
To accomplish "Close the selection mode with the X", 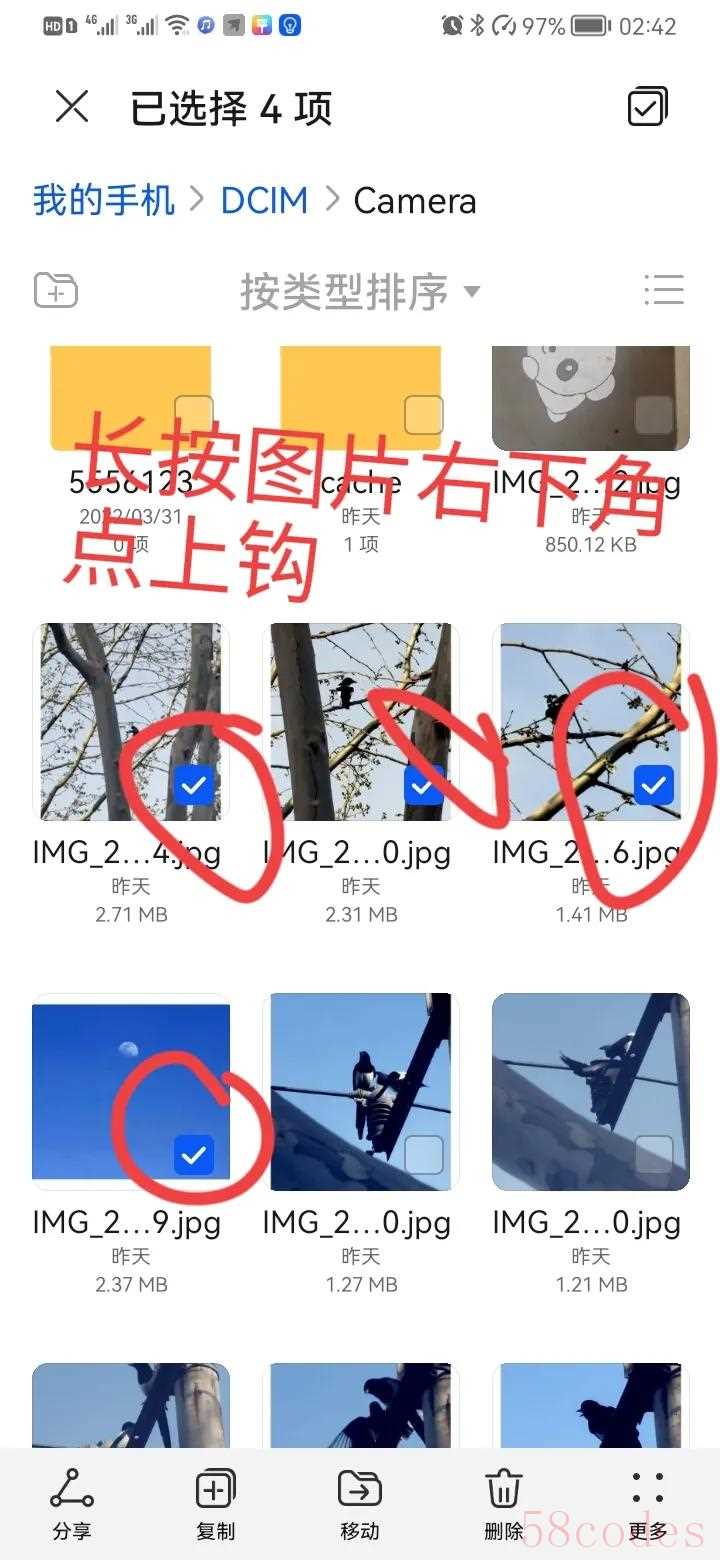I will (72, 106).
